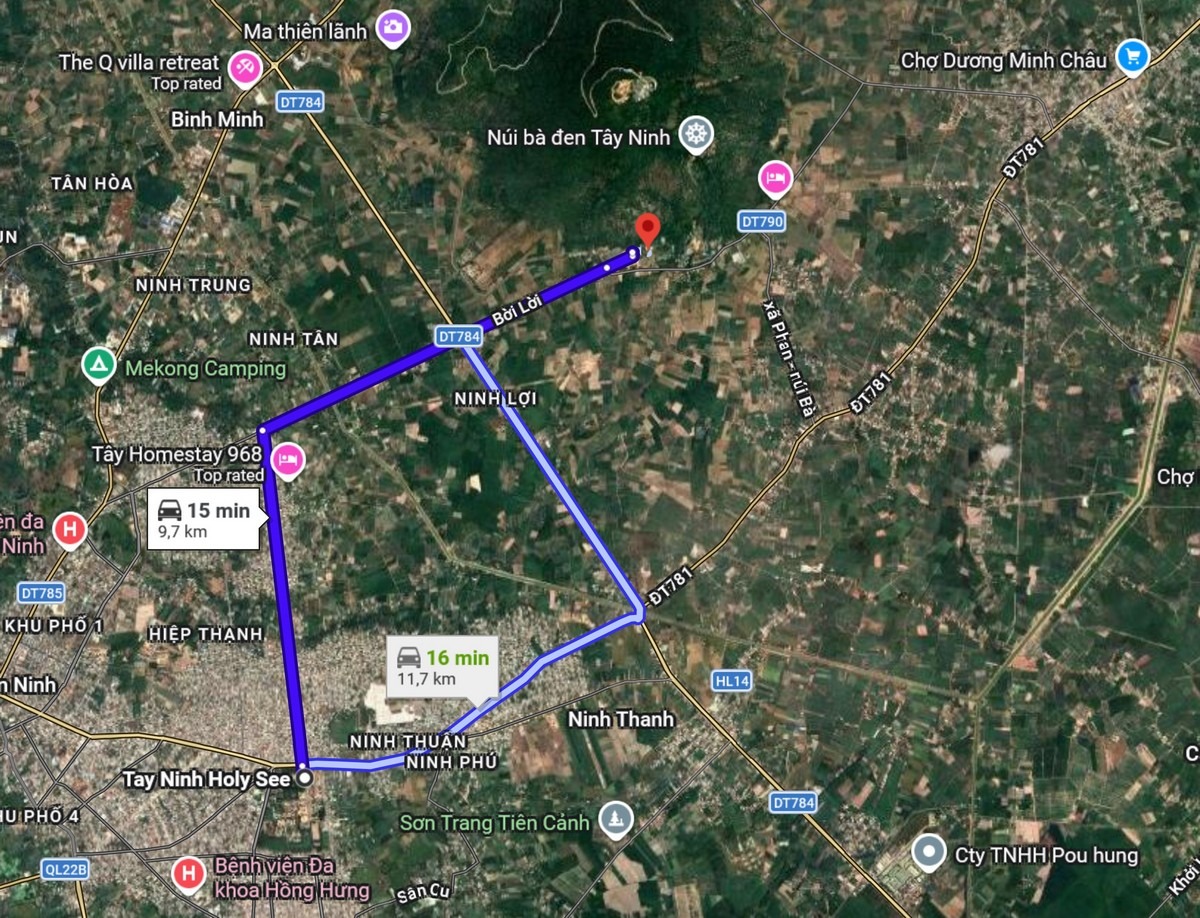Image resolution: width=1200 pixels, height=918 pixels.
Task: Tap the red destination pin
Action: coord(648,230)
